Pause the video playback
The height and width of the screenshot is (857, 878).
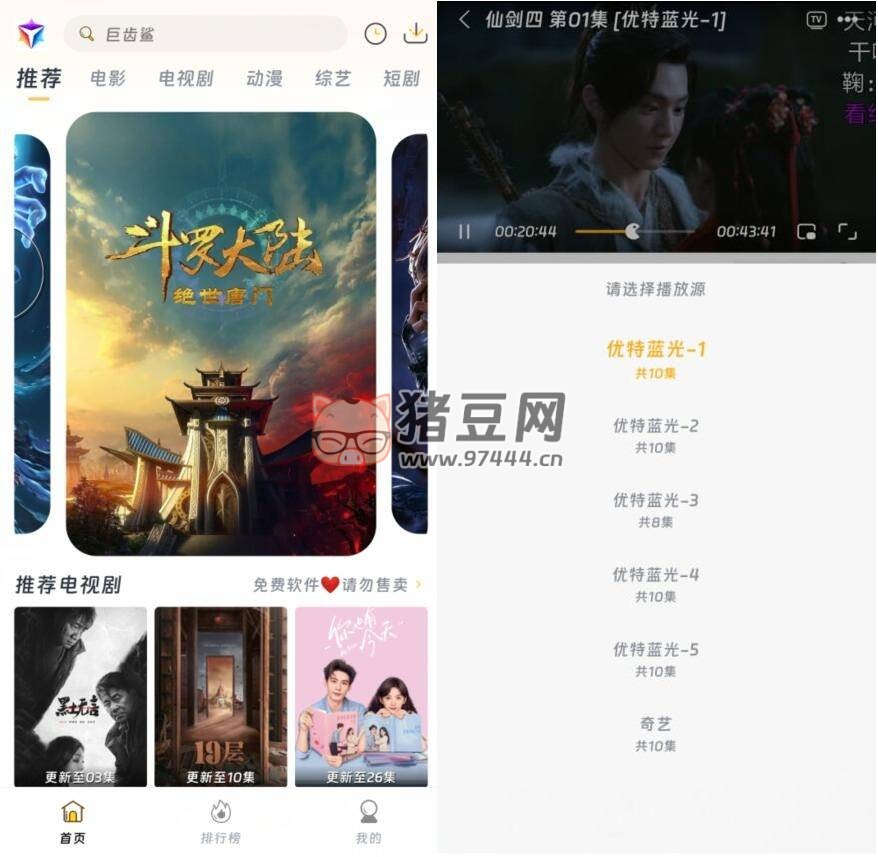464,231
